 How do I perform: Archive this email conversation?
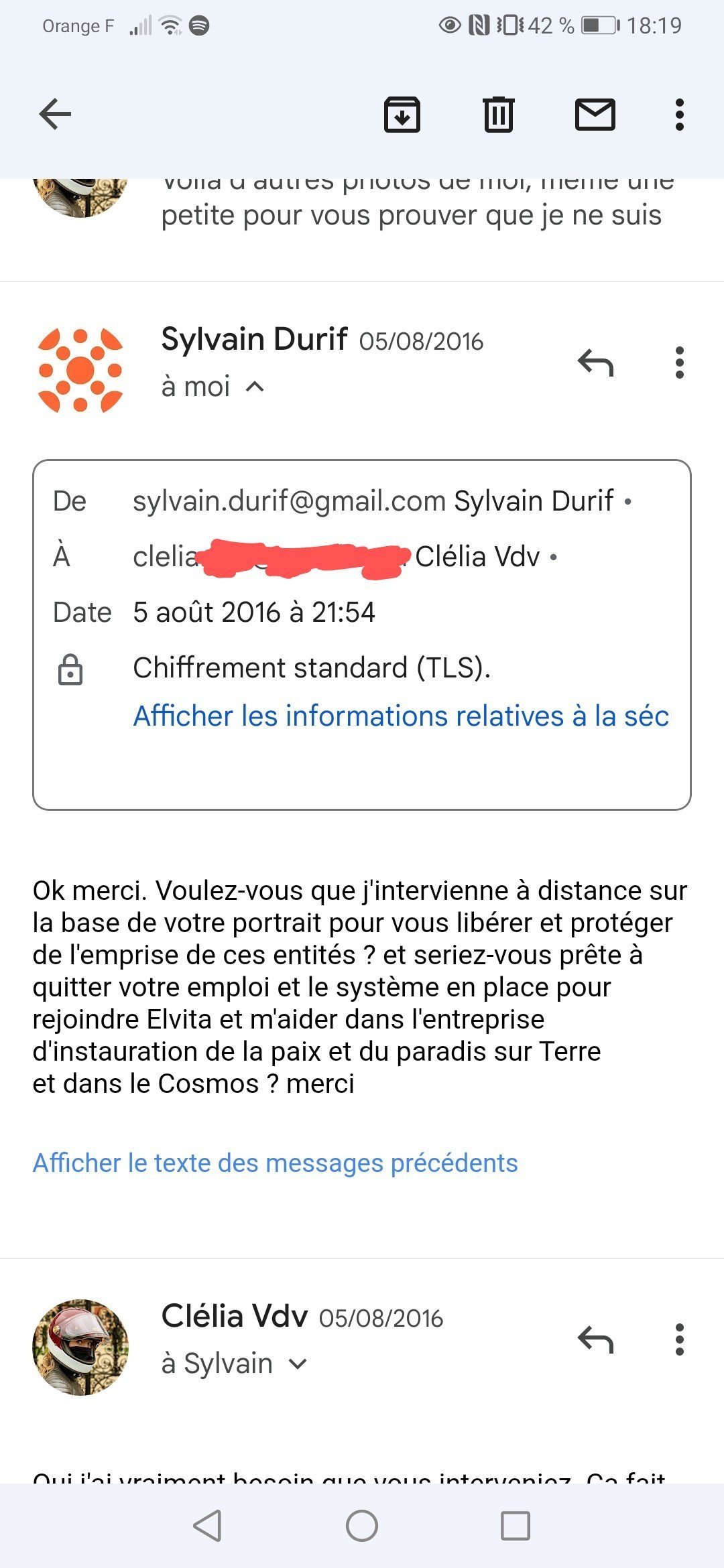[x=402, y=114]
